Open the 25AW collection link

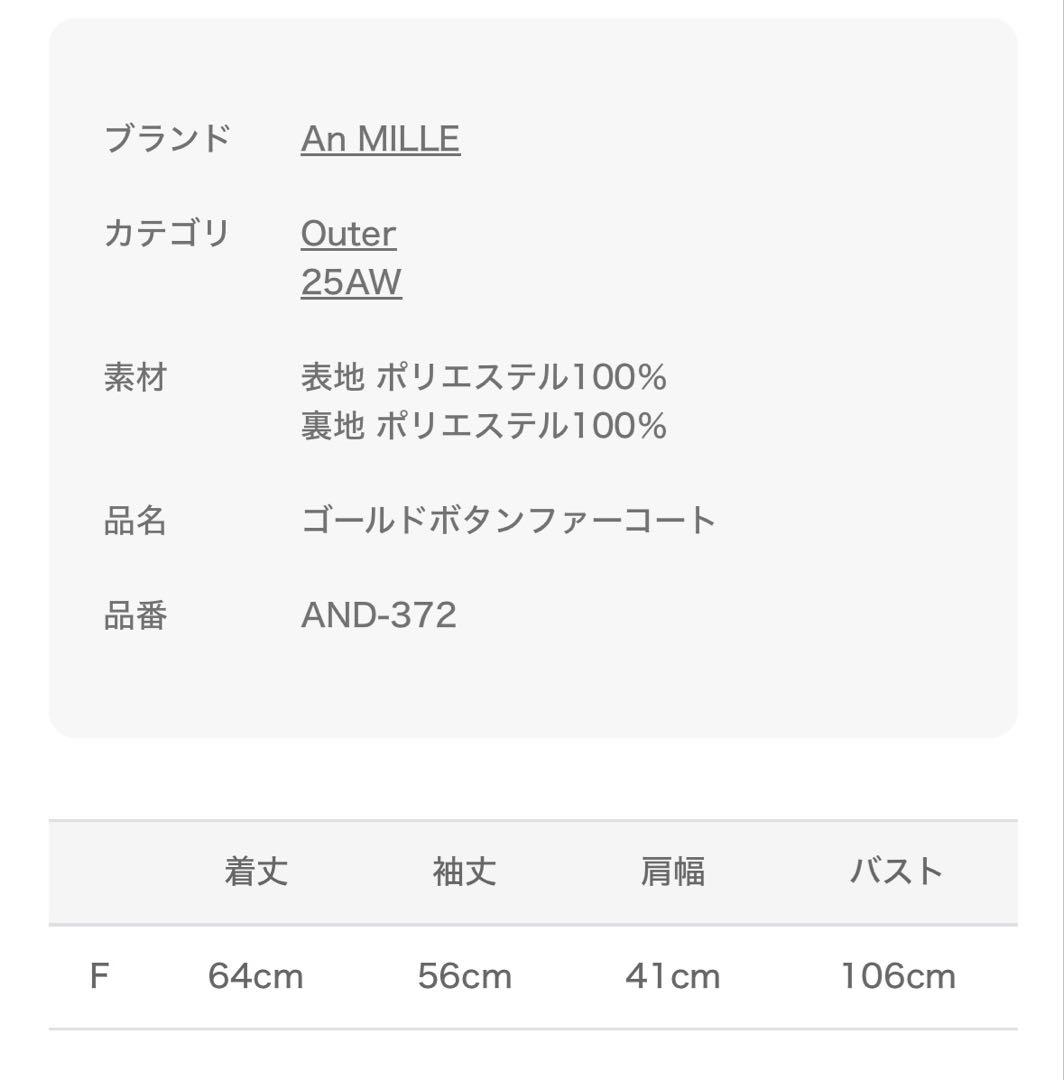tap(351, 283)
